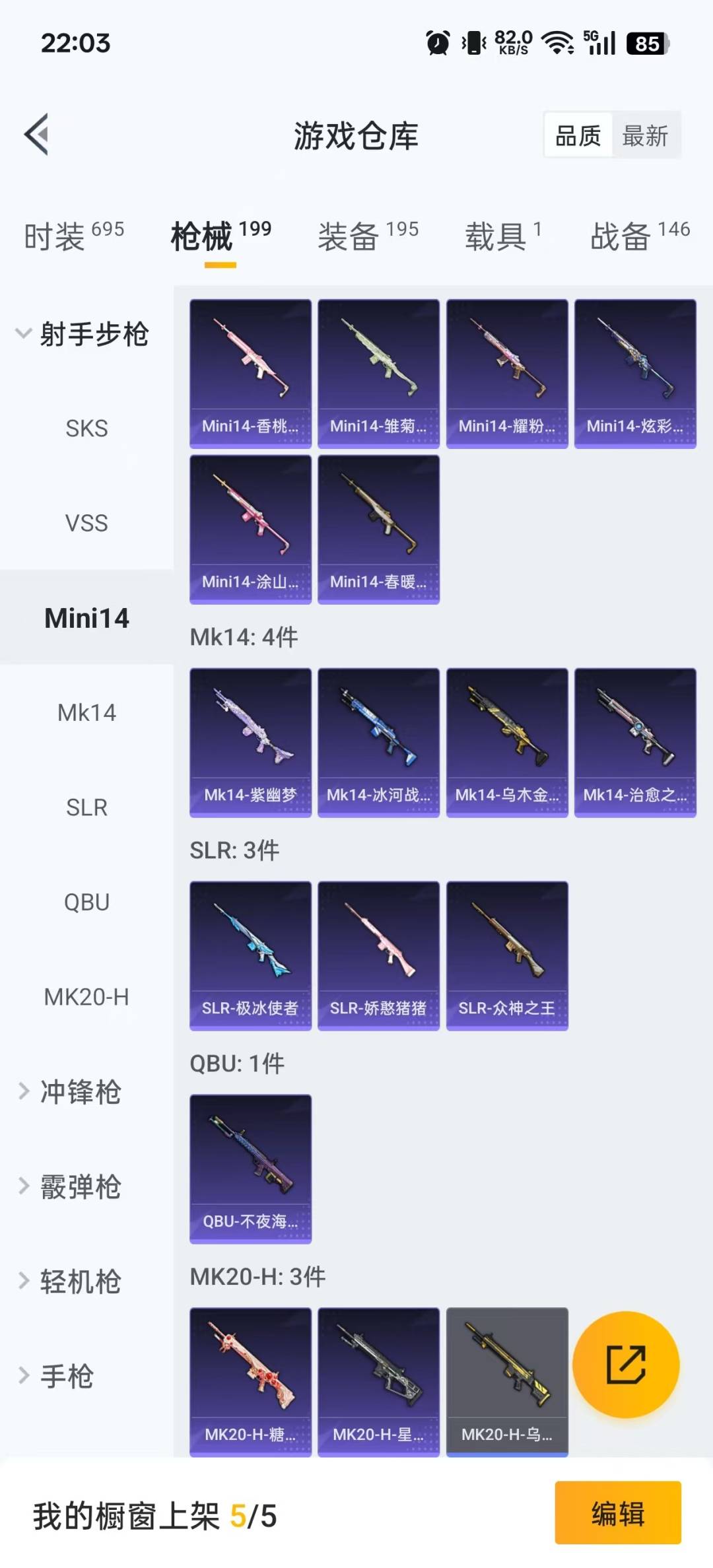Image resolution: width=713 pixels, height=1568 pixels.
Task: Collapse the 射手步枪 category
Action: (83, 334)
